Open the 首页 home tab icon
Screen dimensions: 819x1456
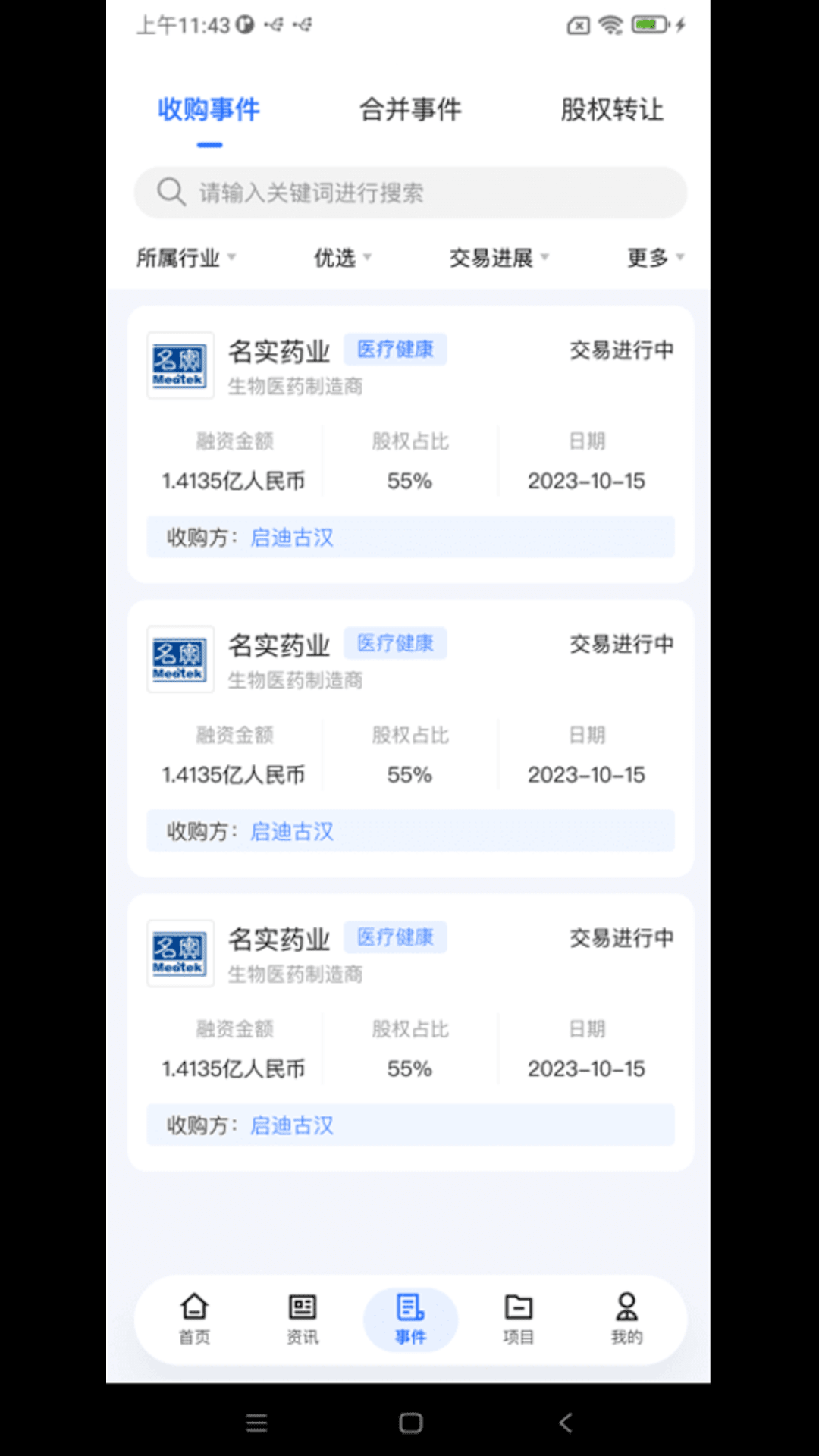[x=194, y=1319]
